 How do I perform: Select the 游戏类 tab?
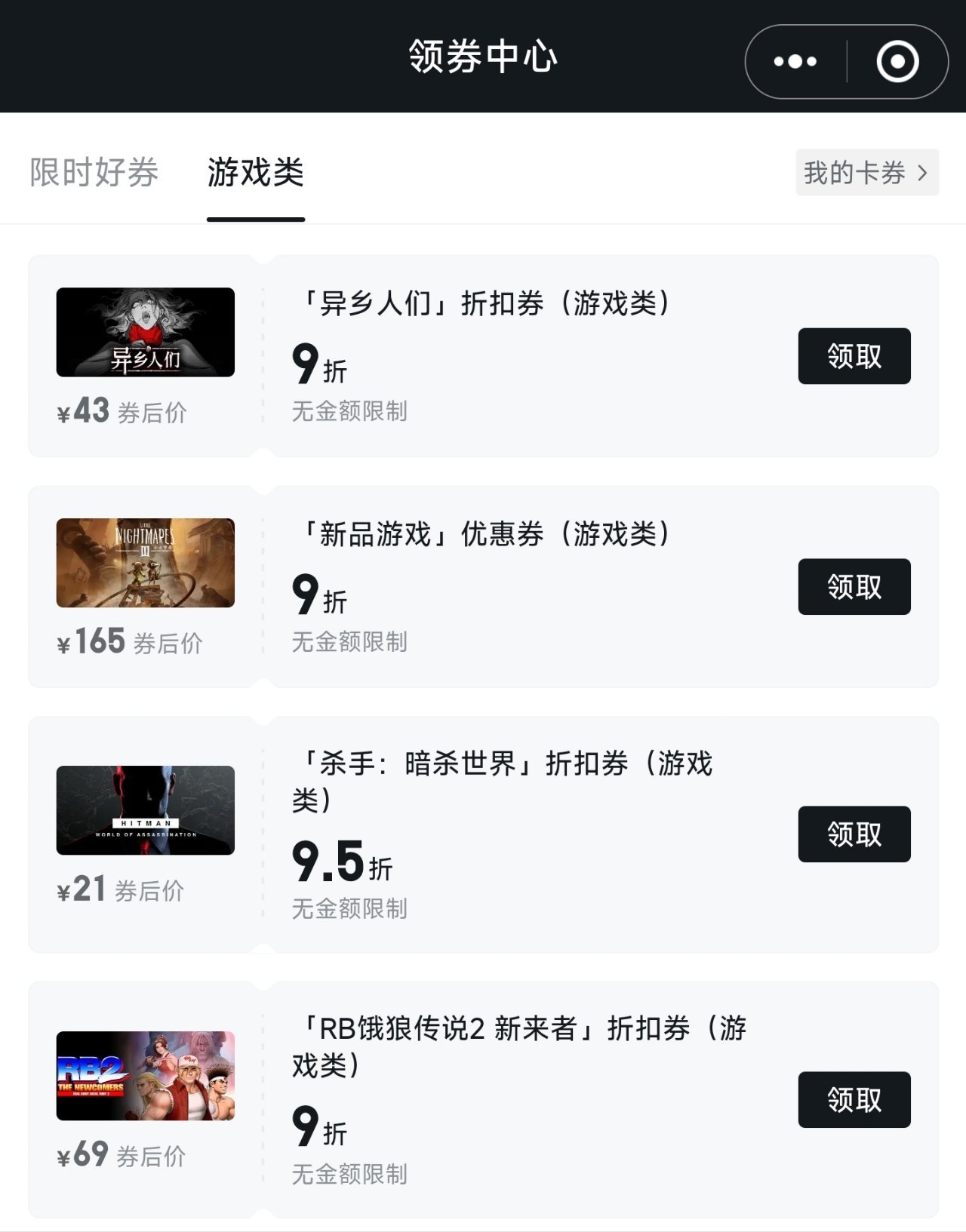click(x=255, y=173)
